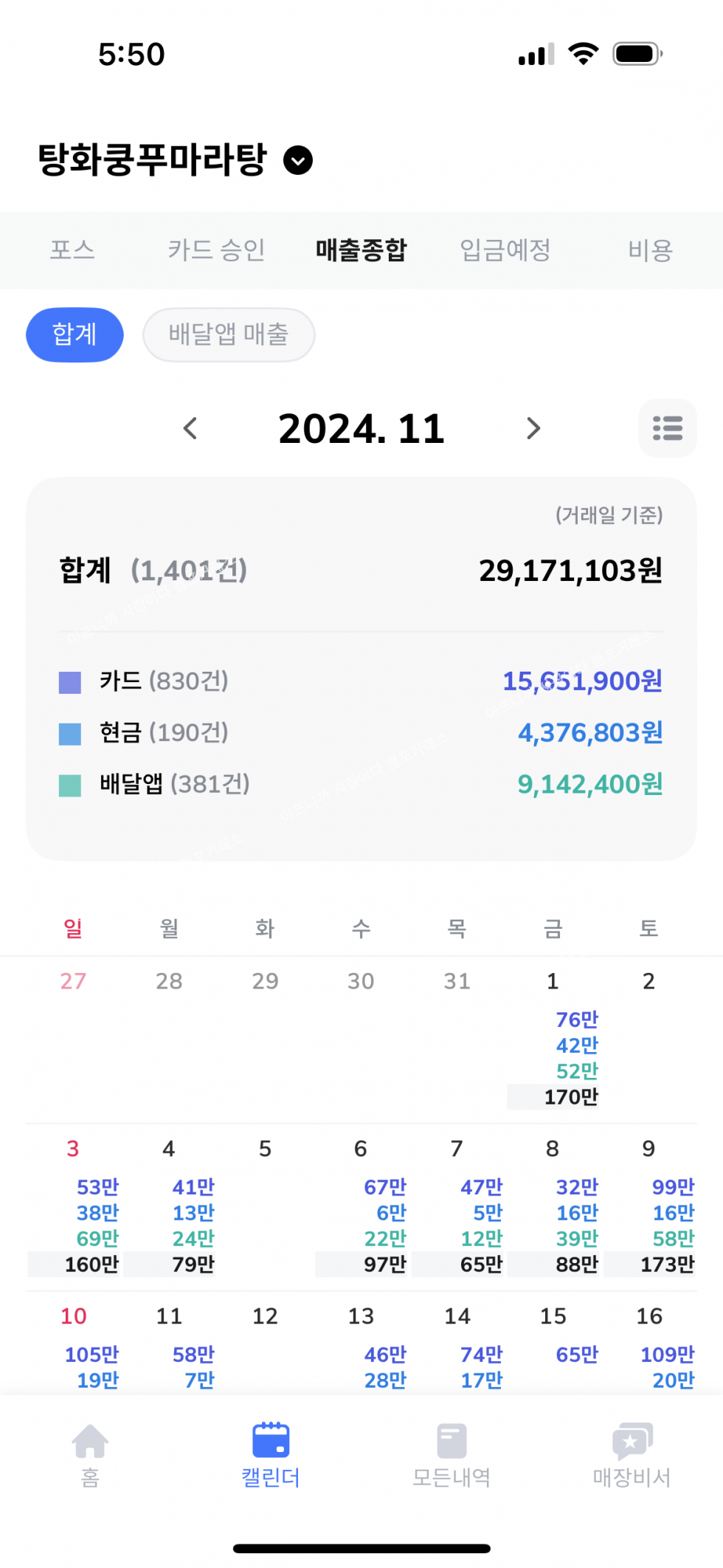Switch to the 비용 tab

pyautogui.click(x=650, y=250)
